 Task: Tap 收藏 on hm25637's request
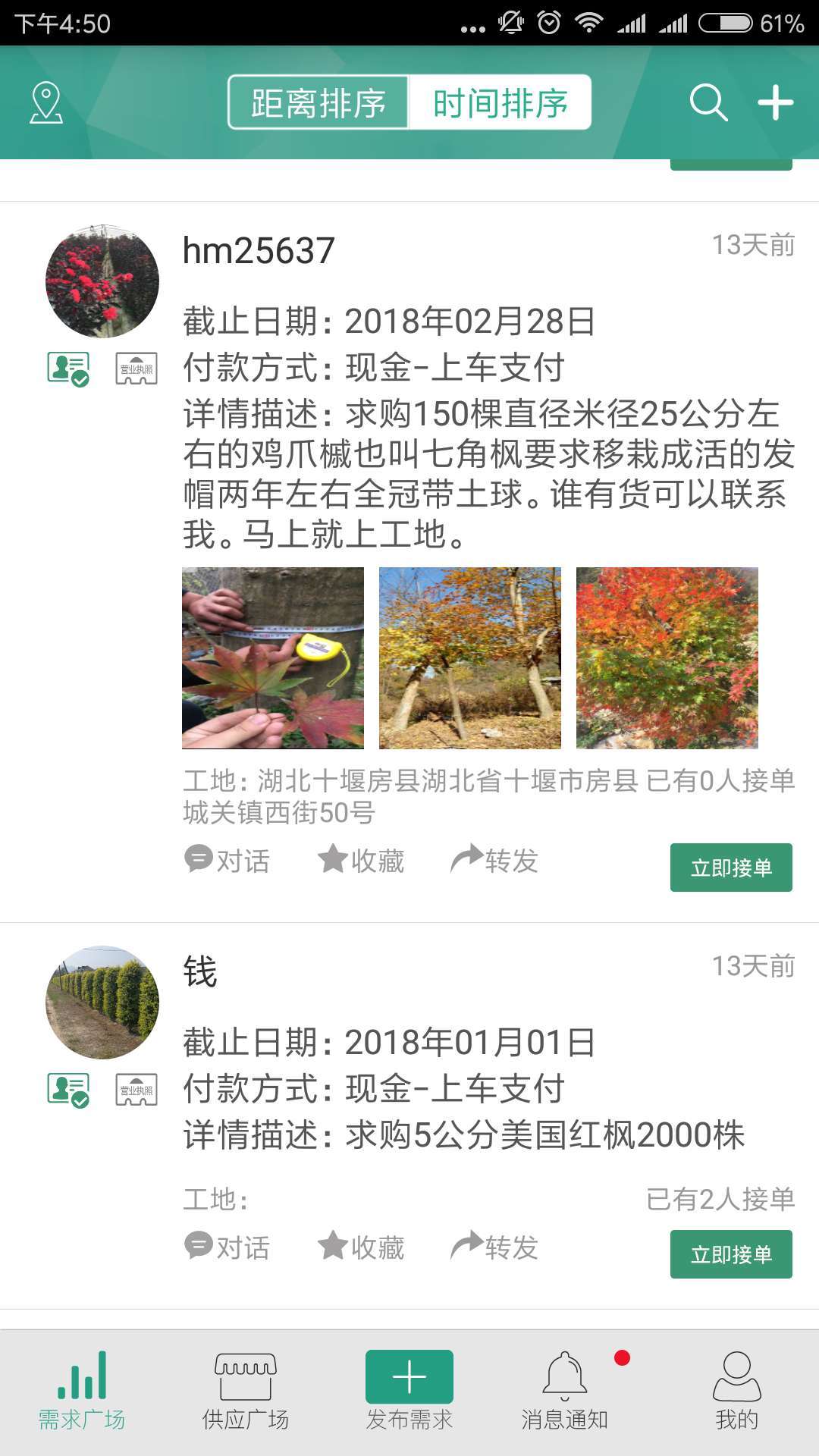361,861
